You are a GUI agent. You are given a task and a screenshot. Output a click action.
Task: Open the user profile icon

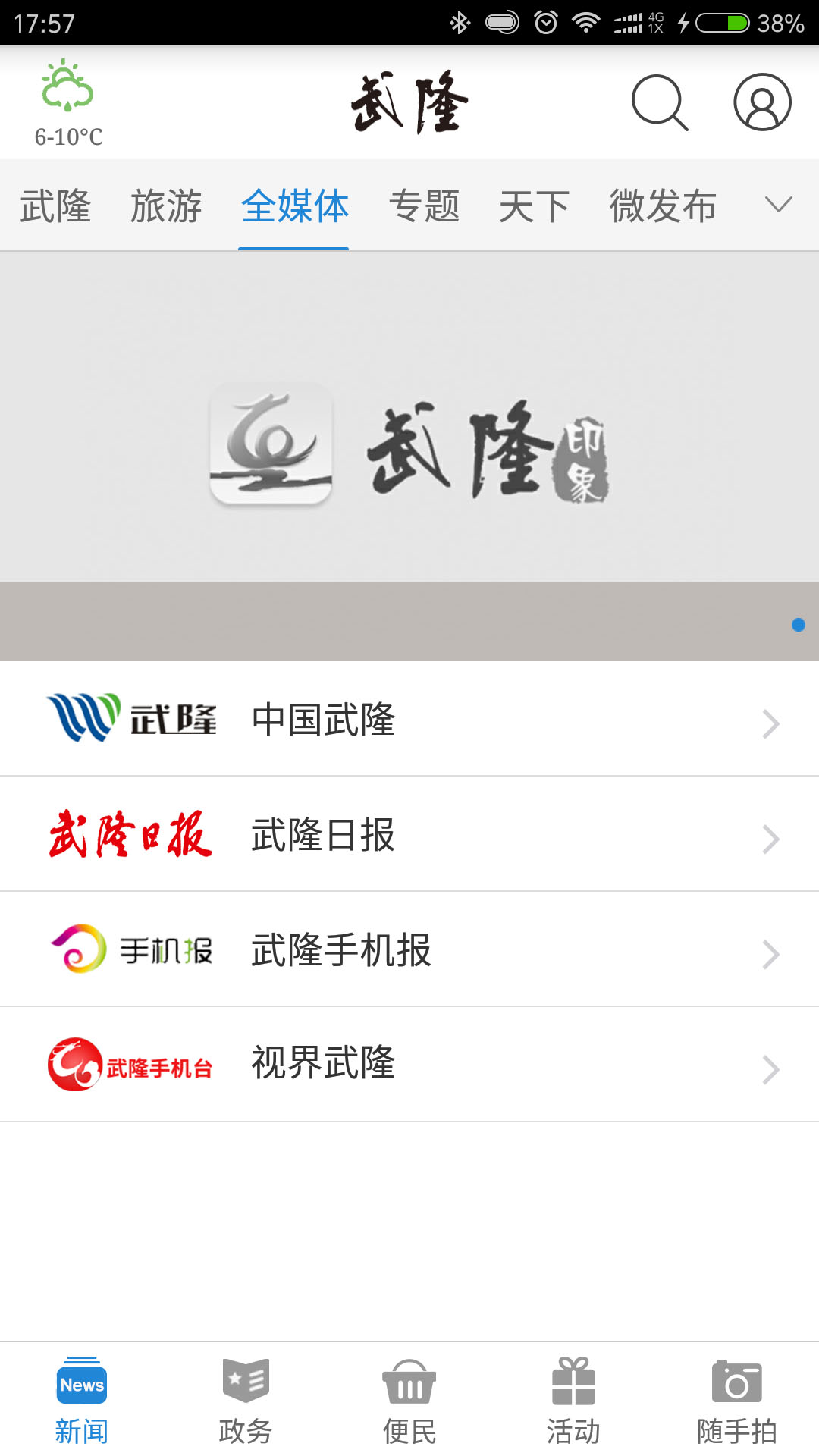pyautogui.click(x=762, y=103)
